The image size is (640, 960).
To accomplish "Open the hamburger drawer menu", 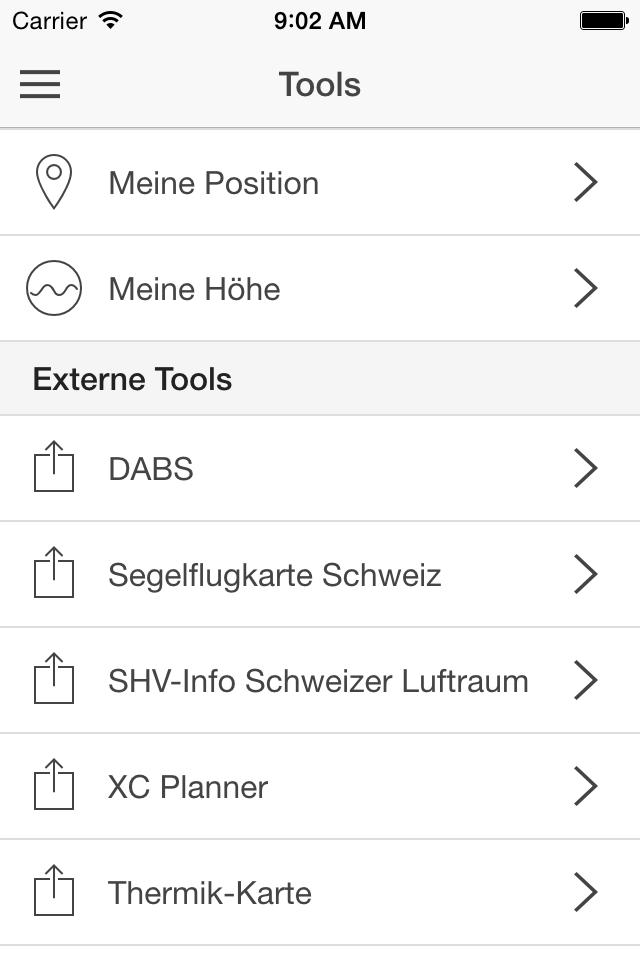I will (x=40, y=85).
